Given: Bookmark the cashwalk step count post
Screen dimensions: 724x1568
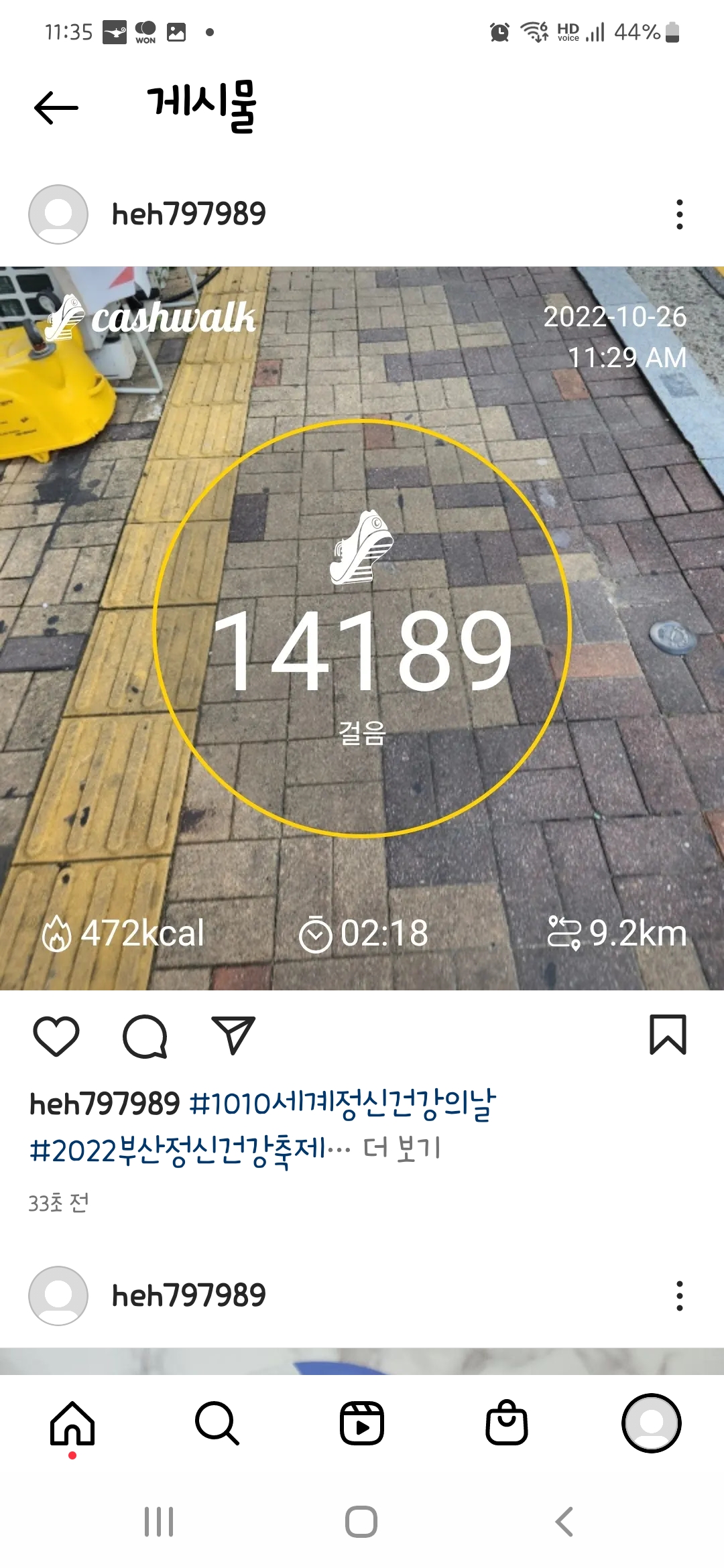Looking at the screenshot, I should [x=668, y=1035].
